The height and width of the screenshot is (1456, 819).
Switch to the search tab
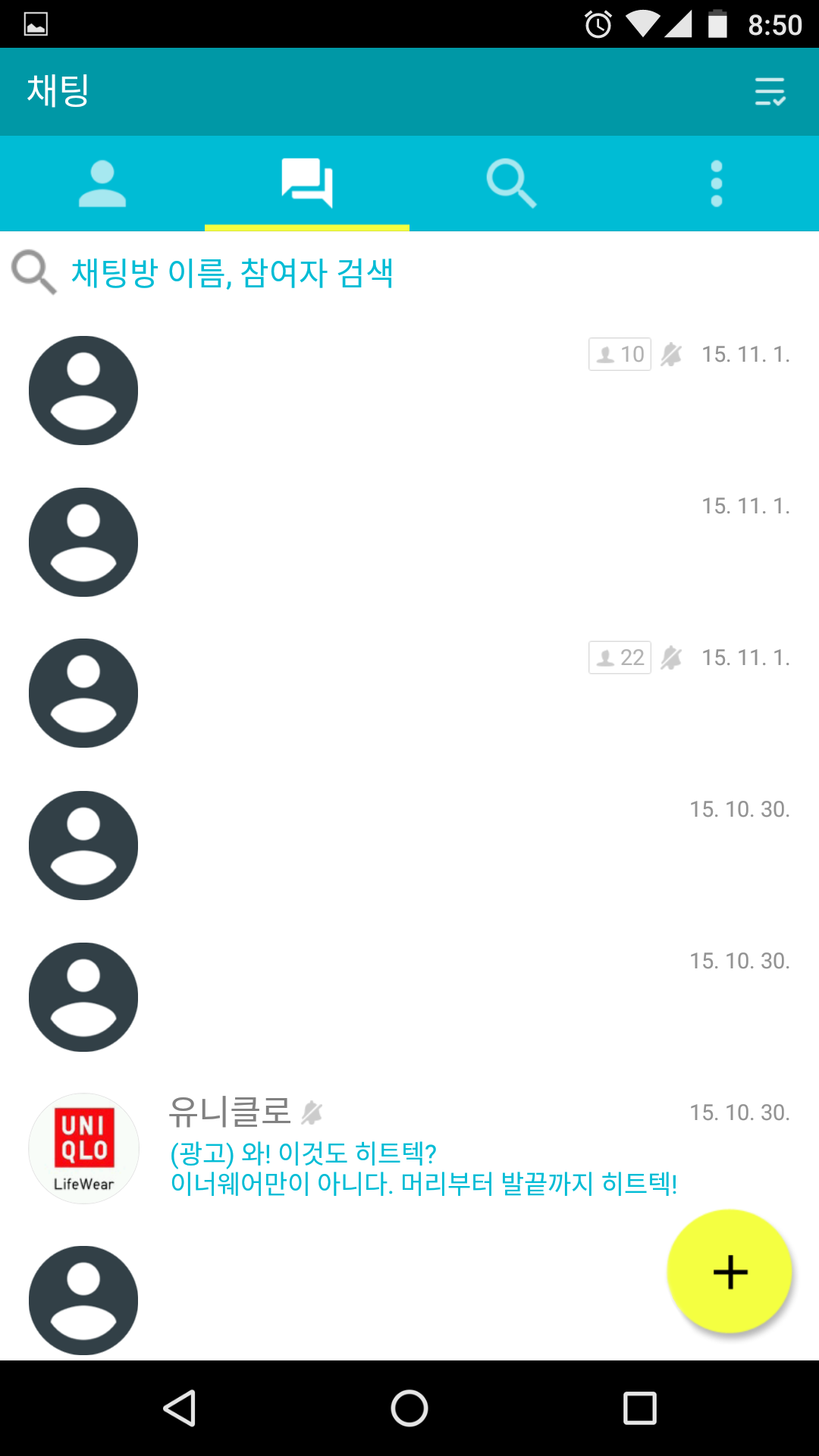(x=511, y=184)
